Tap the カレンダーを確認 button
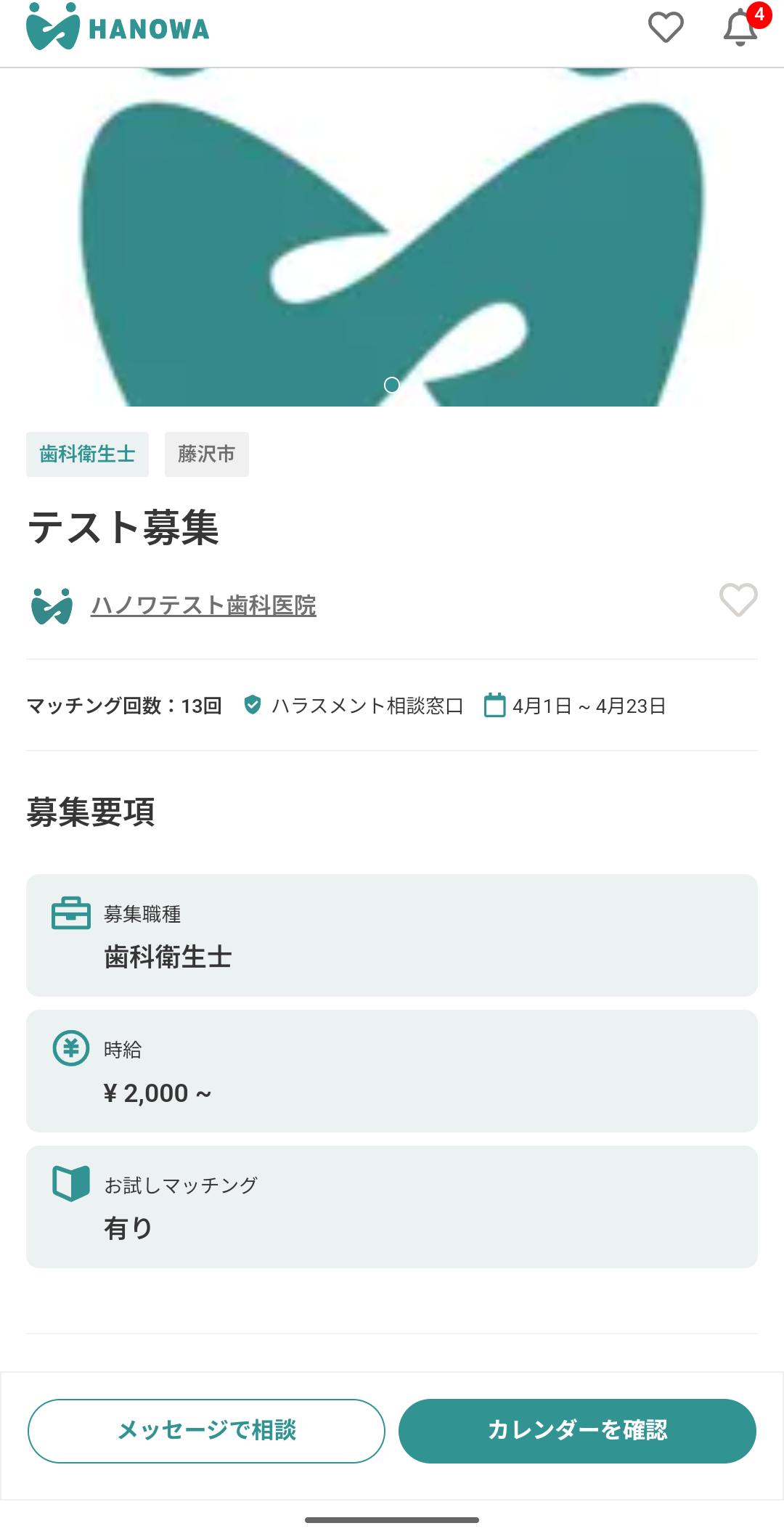This screenshot has height=1539, width=784. coord(577,1431)
